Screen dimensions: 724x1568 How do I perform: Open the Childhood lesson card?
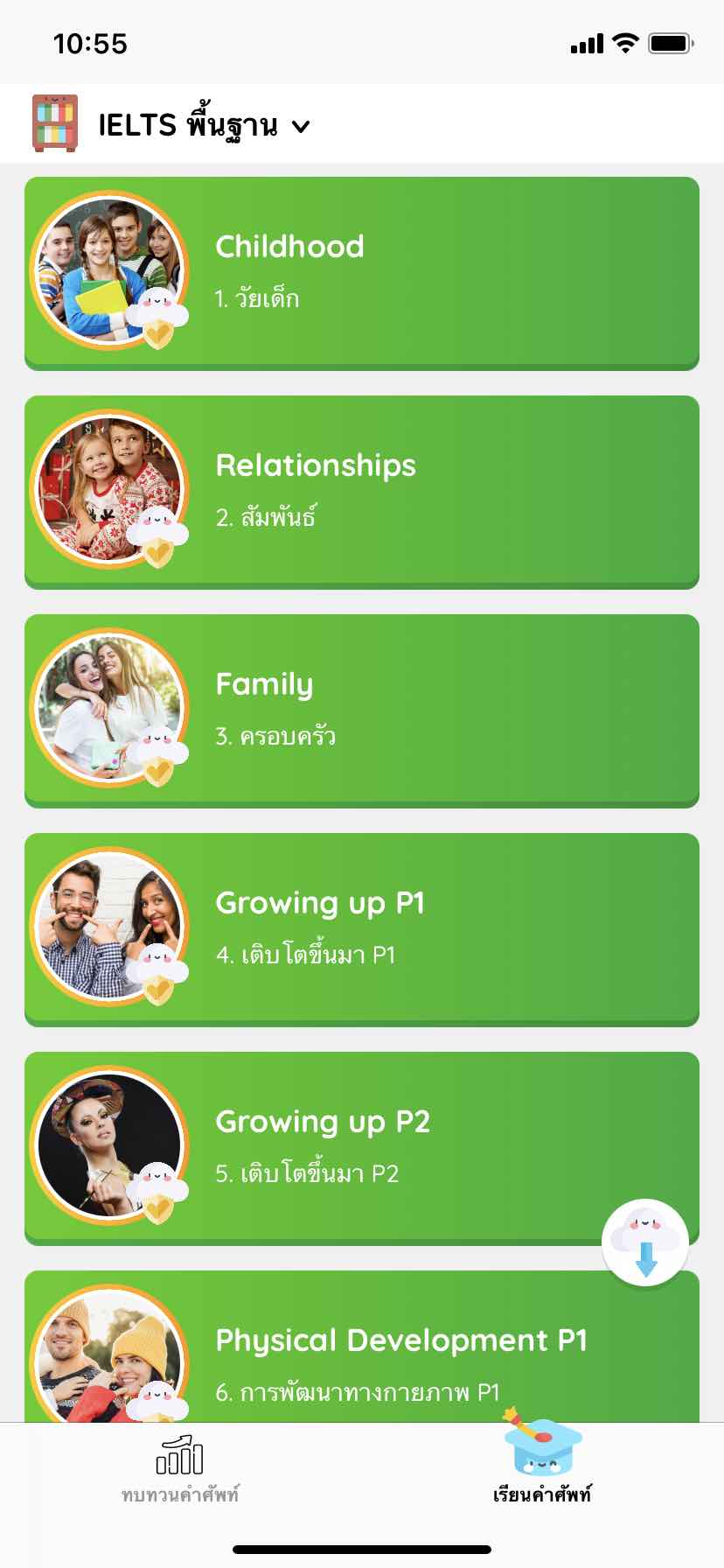(x=362, y=274)
